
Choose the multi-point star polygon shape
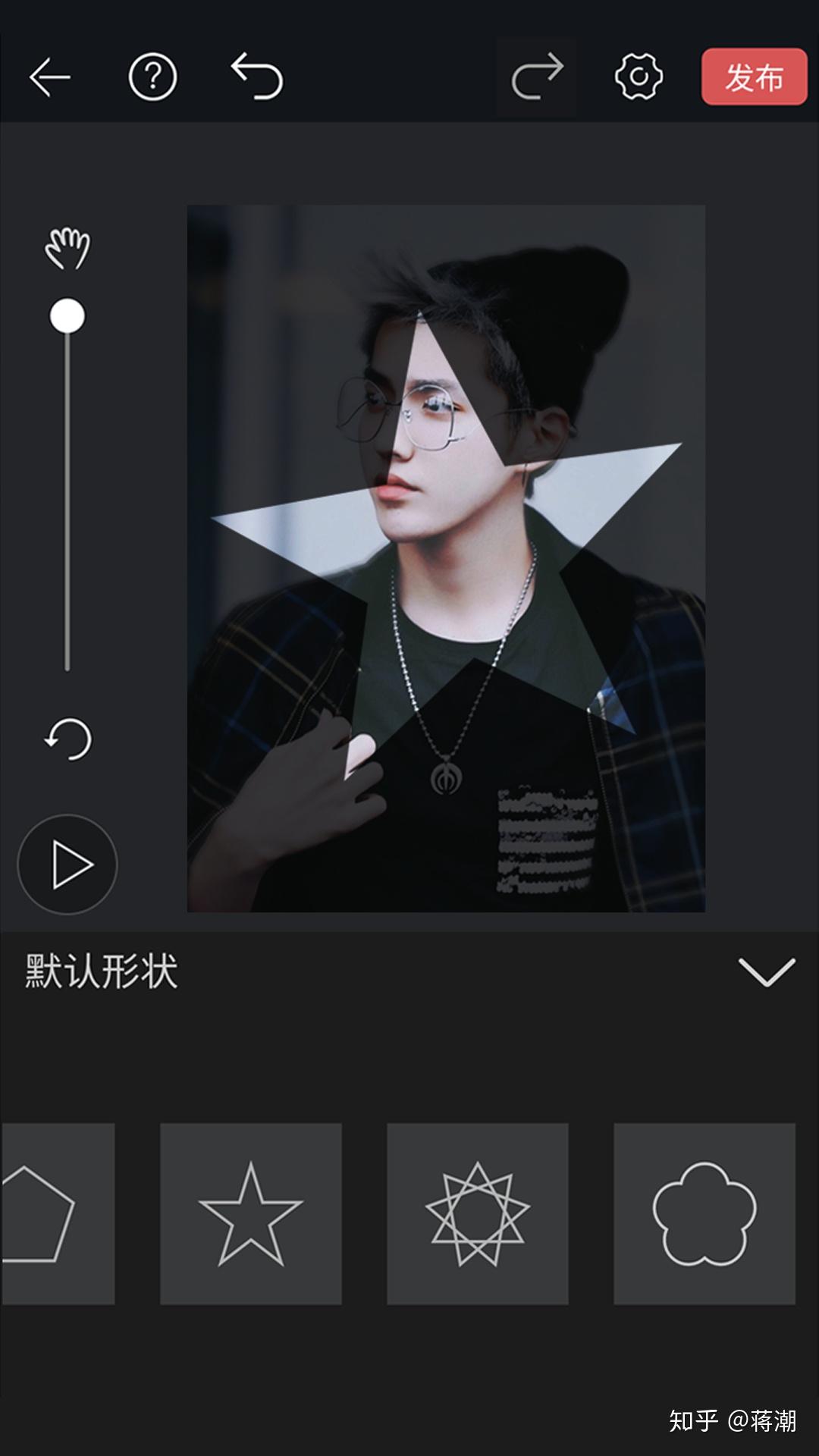(x=478, y=1213)
